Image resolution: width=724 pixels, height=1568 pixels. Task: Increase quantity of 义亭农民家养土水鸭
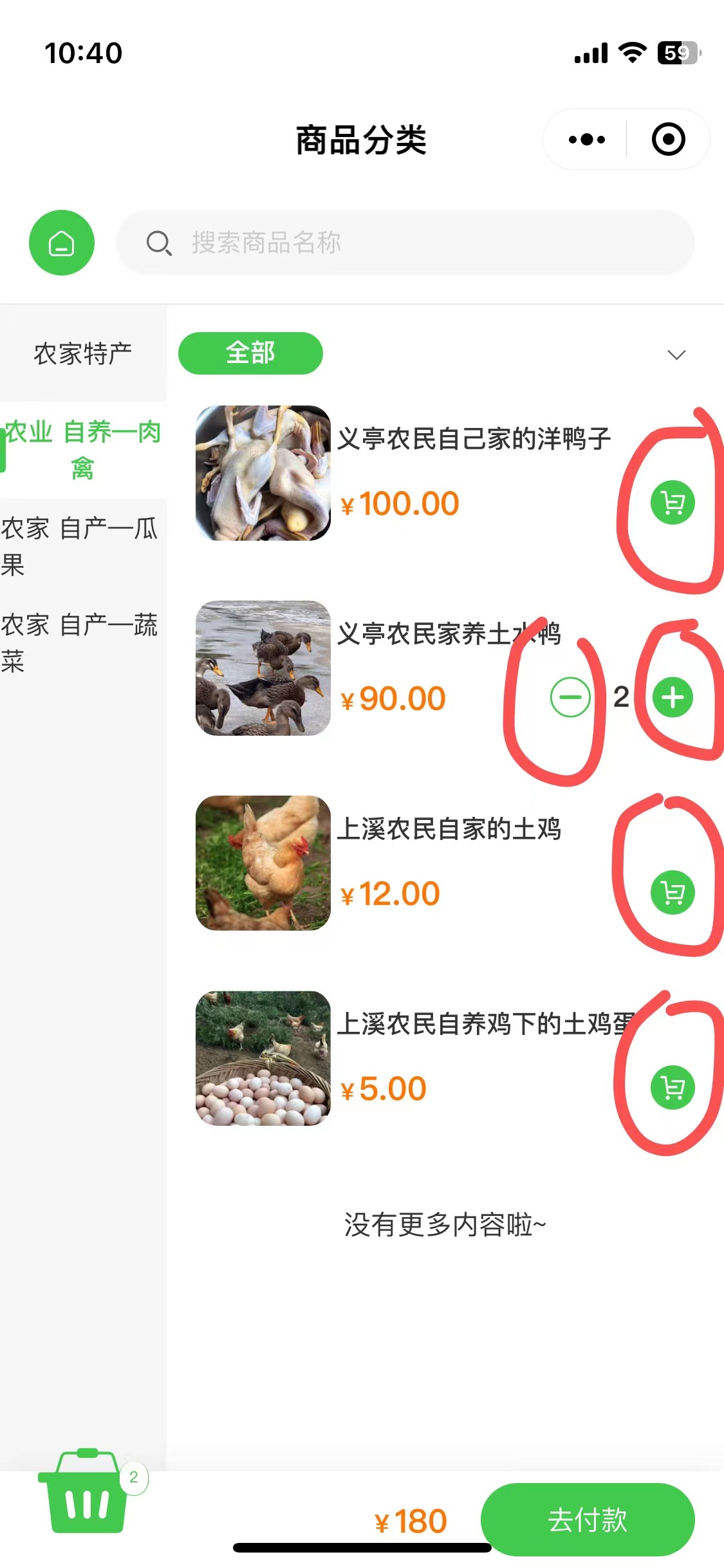pyautogui.click(x=673, y=697)
